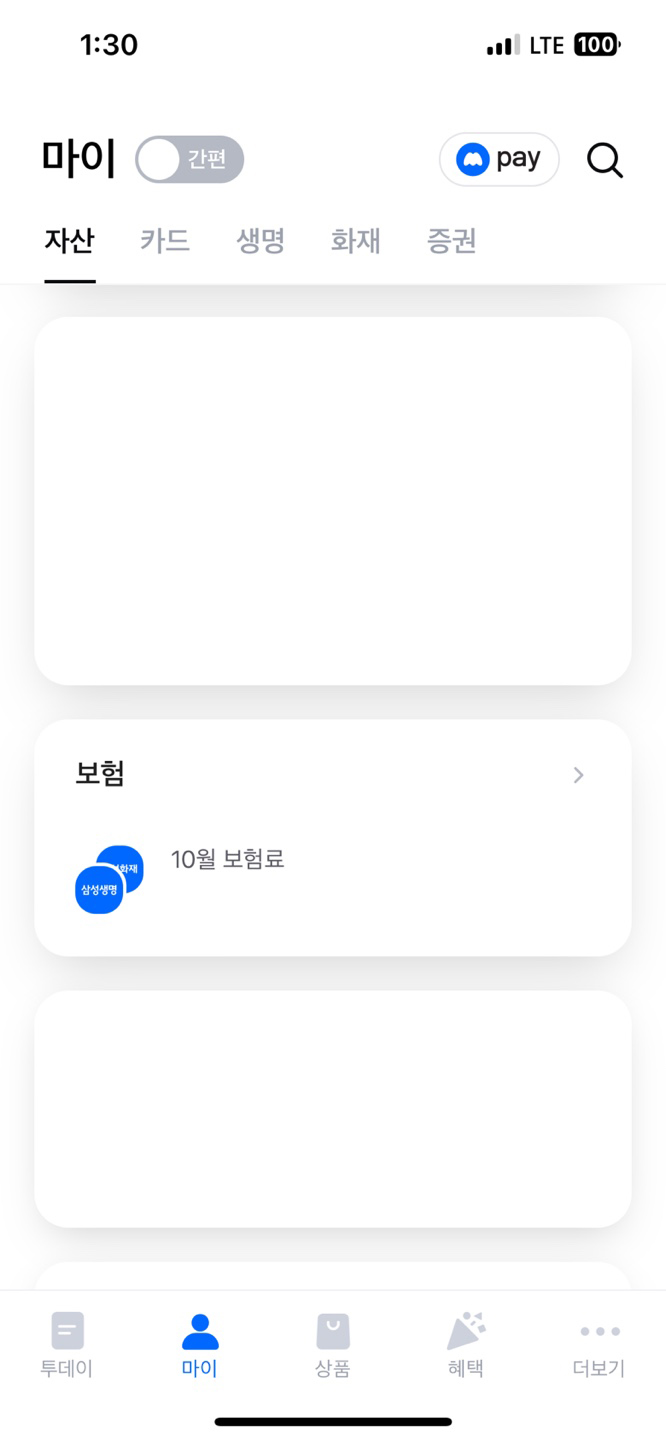Open 혜택 in bottom navigation

click(x=466, y=1346)
